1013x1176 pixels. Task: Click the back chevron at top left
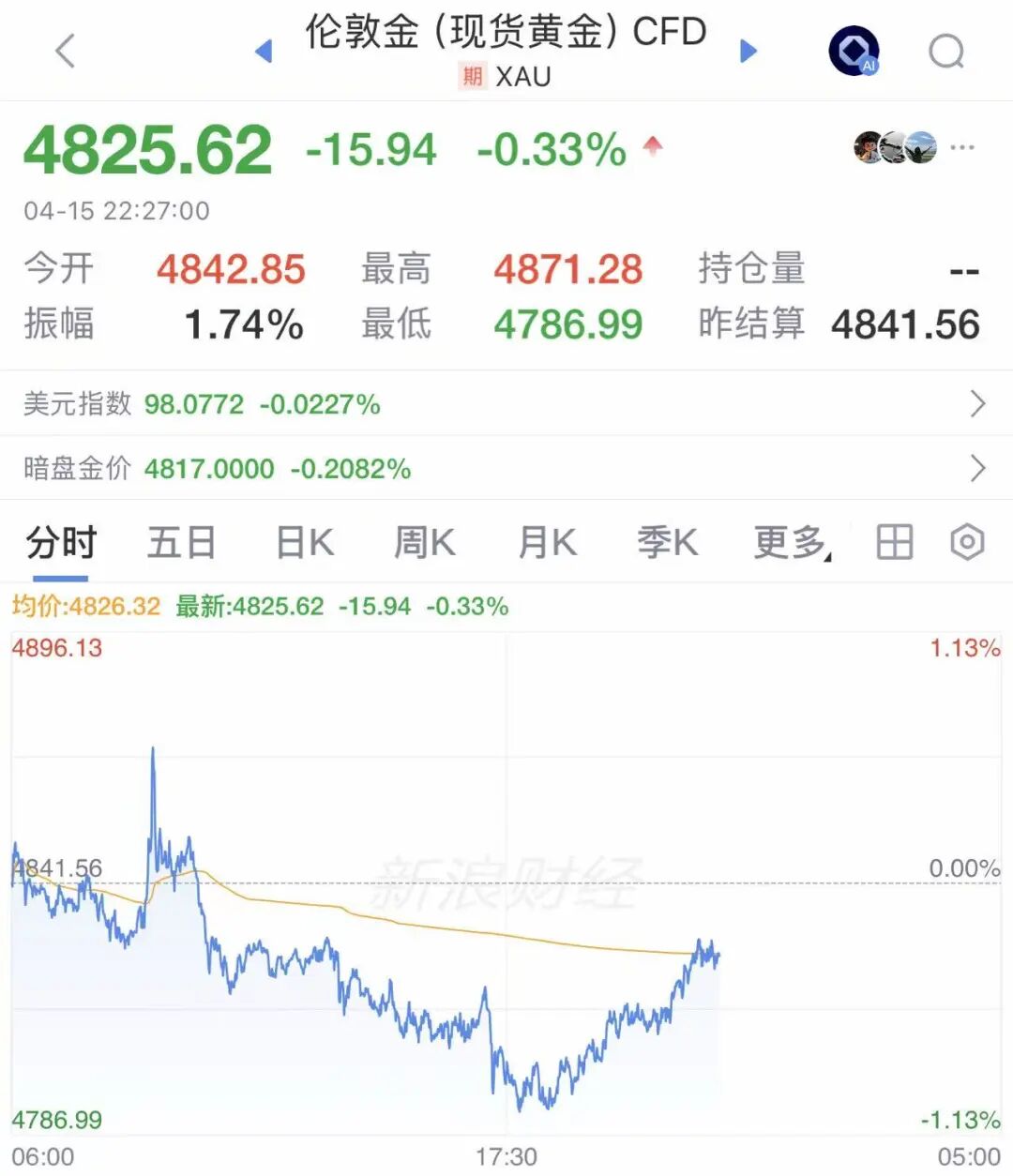click(64, 52)
